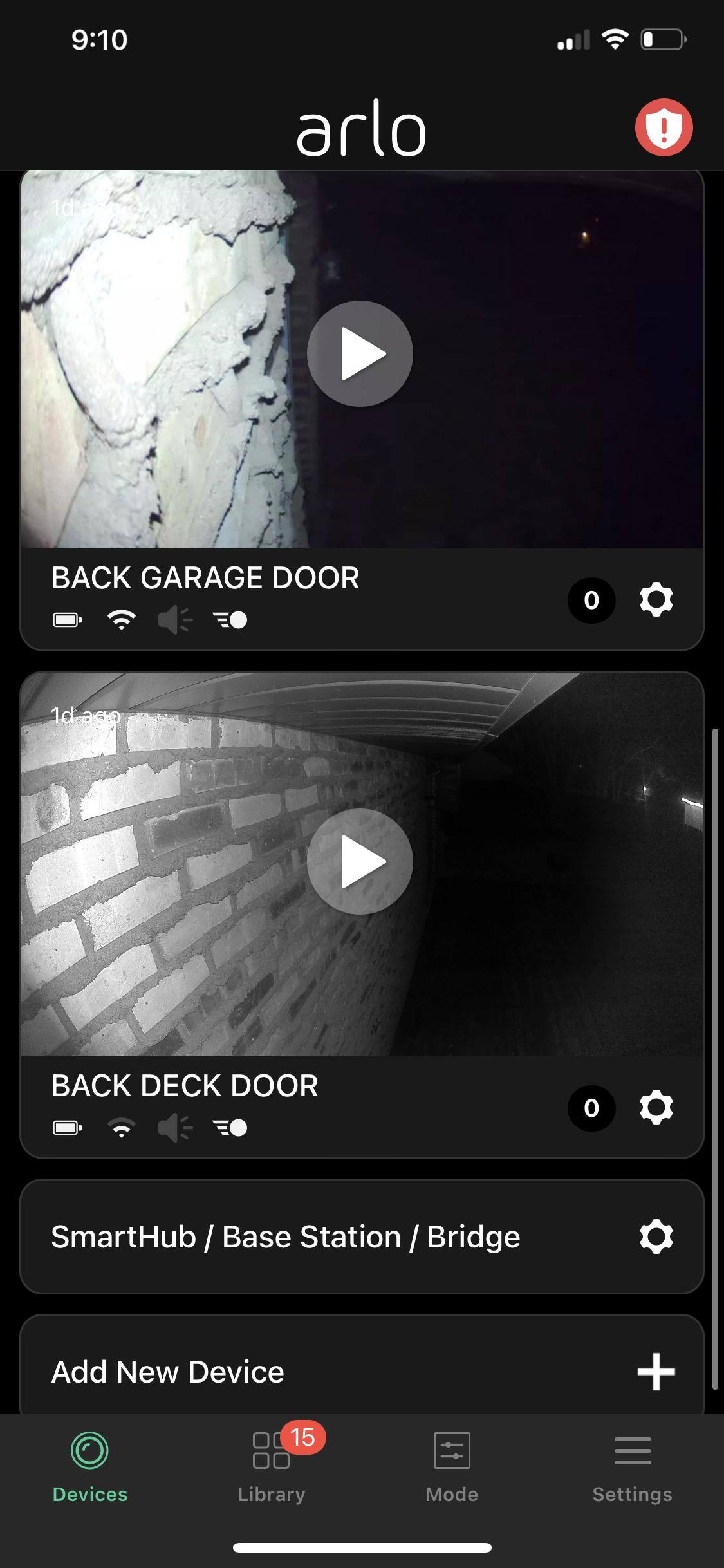Open Back Deck Door camera settings gear

click(656, 1108)
